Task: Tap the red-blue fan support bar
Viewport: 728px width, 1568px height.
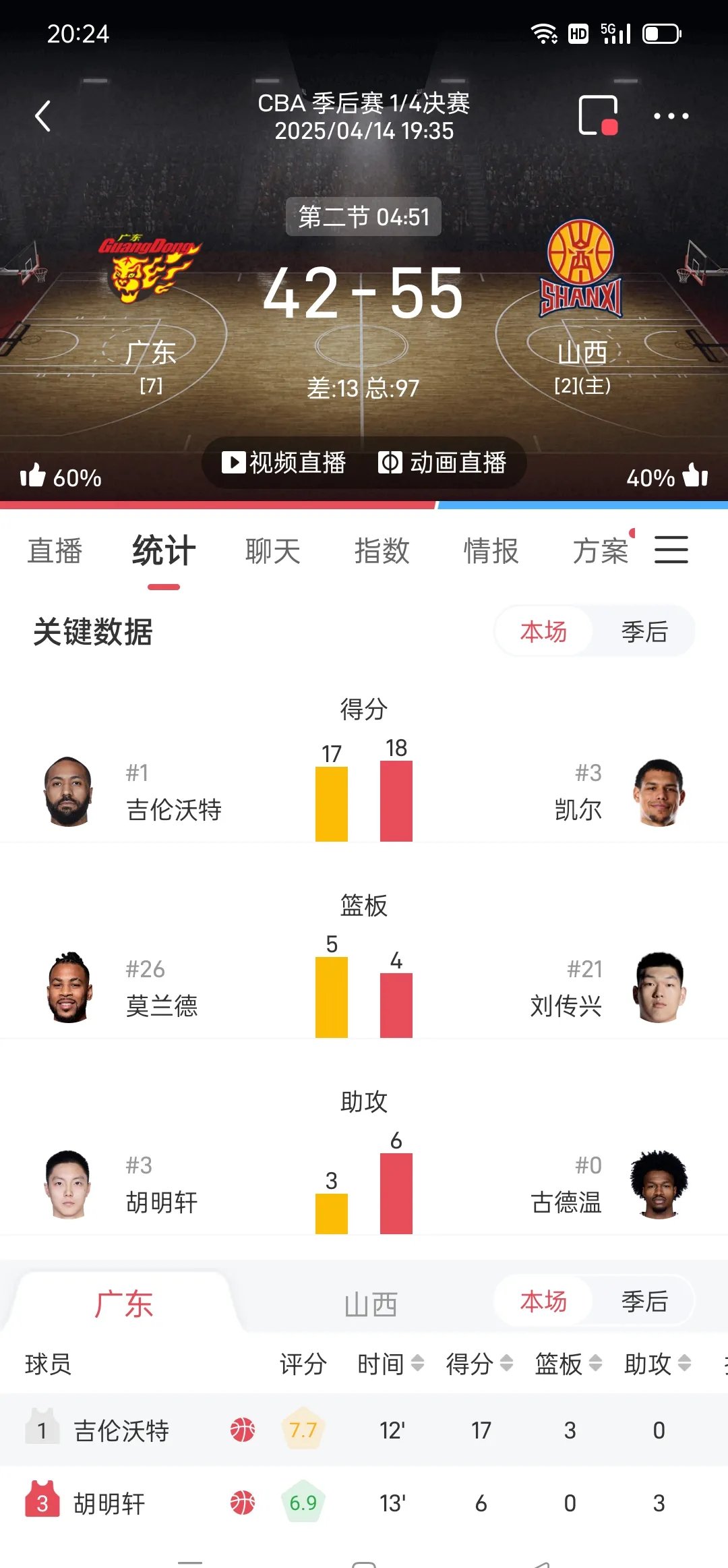Action: tap(364, 502)
